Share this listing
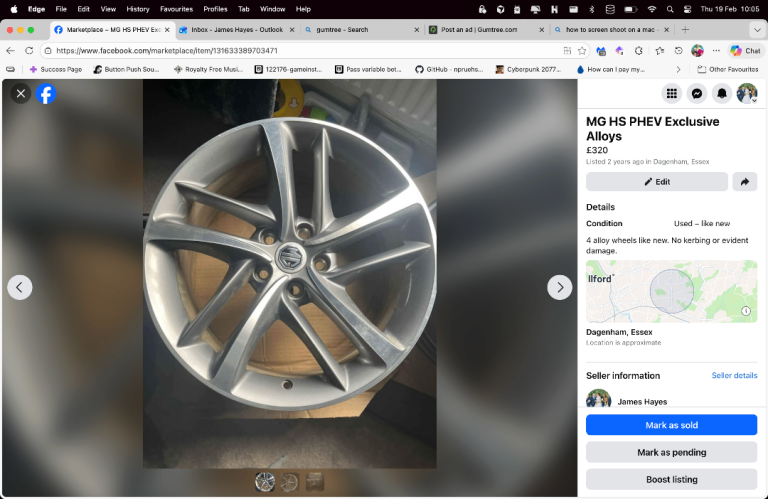Screen dimensions: 768x499 click(745, 182)
